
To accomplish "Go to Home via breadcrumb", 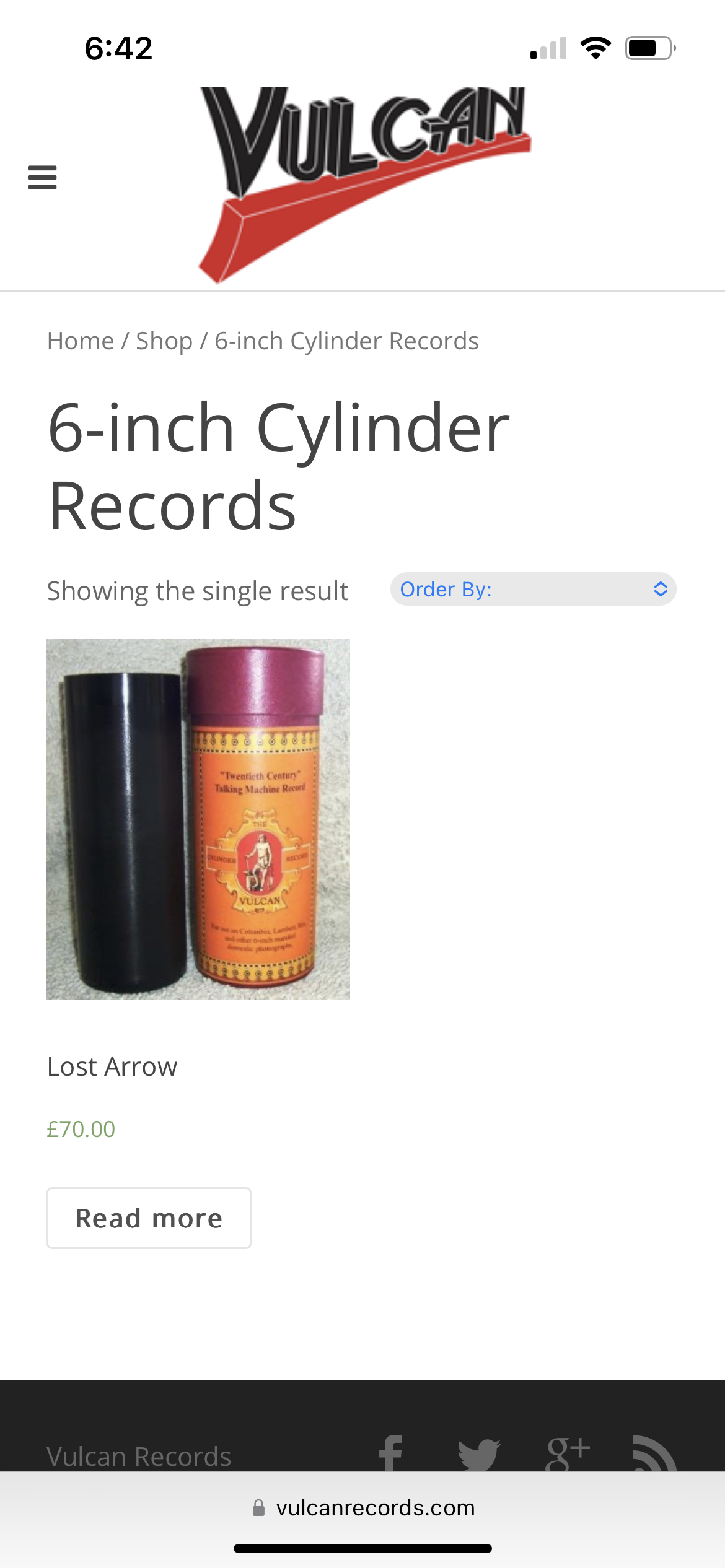I will pos(81,341).
